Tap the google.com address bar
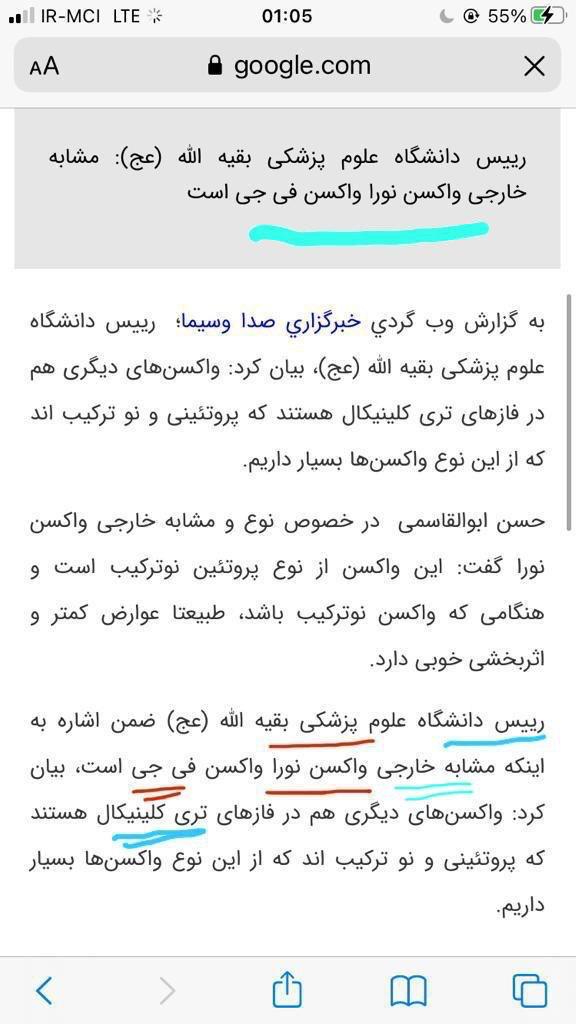 pyautogui.click(x=288, y=65)
